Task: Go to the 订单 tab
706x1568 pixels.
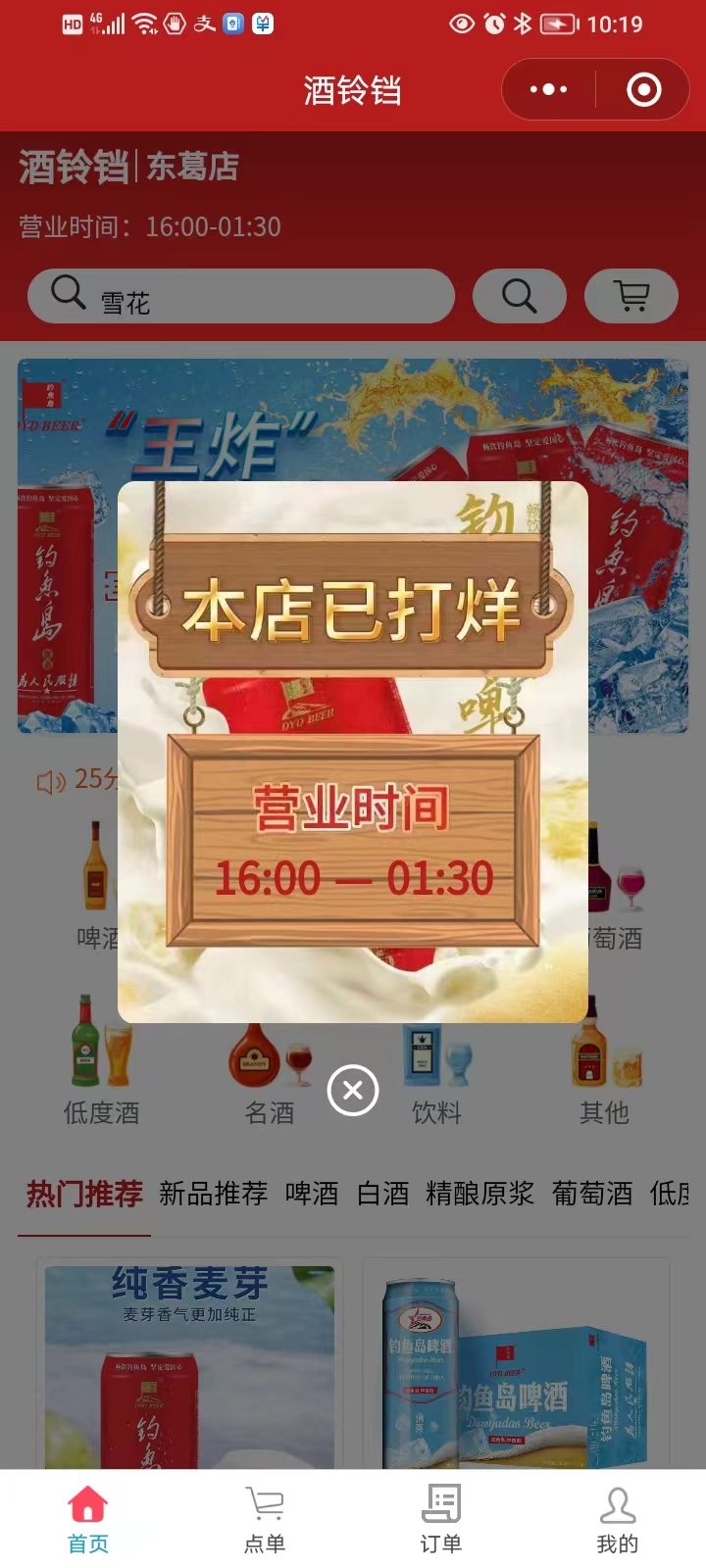Action: pyautogui.click(x=441, y=1519)
